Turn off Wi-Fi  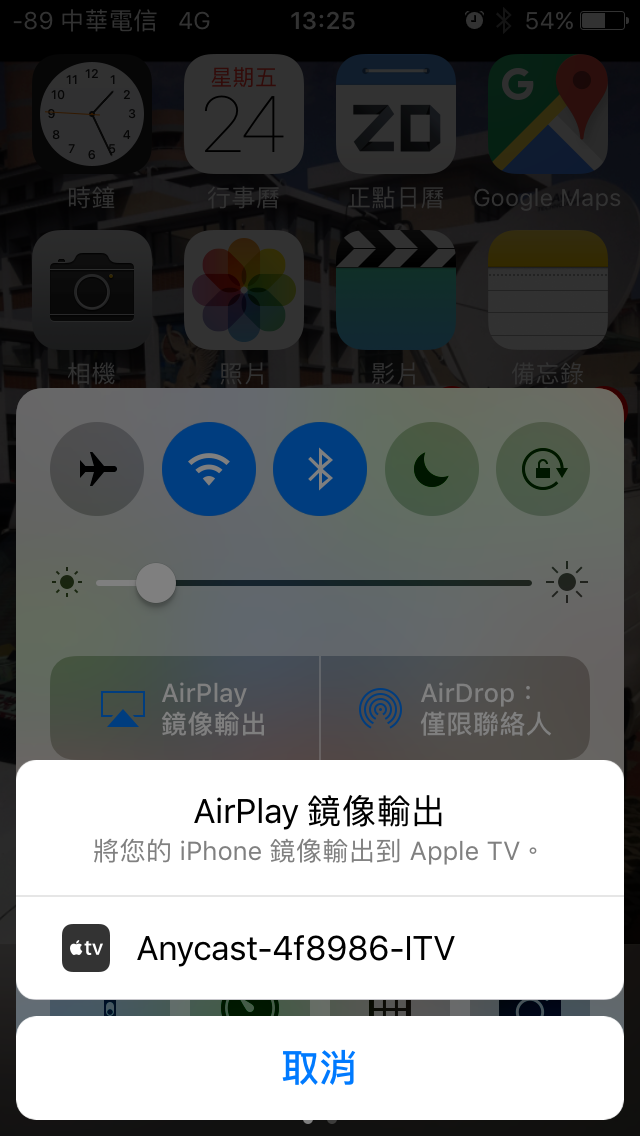[x=209, y=469]
